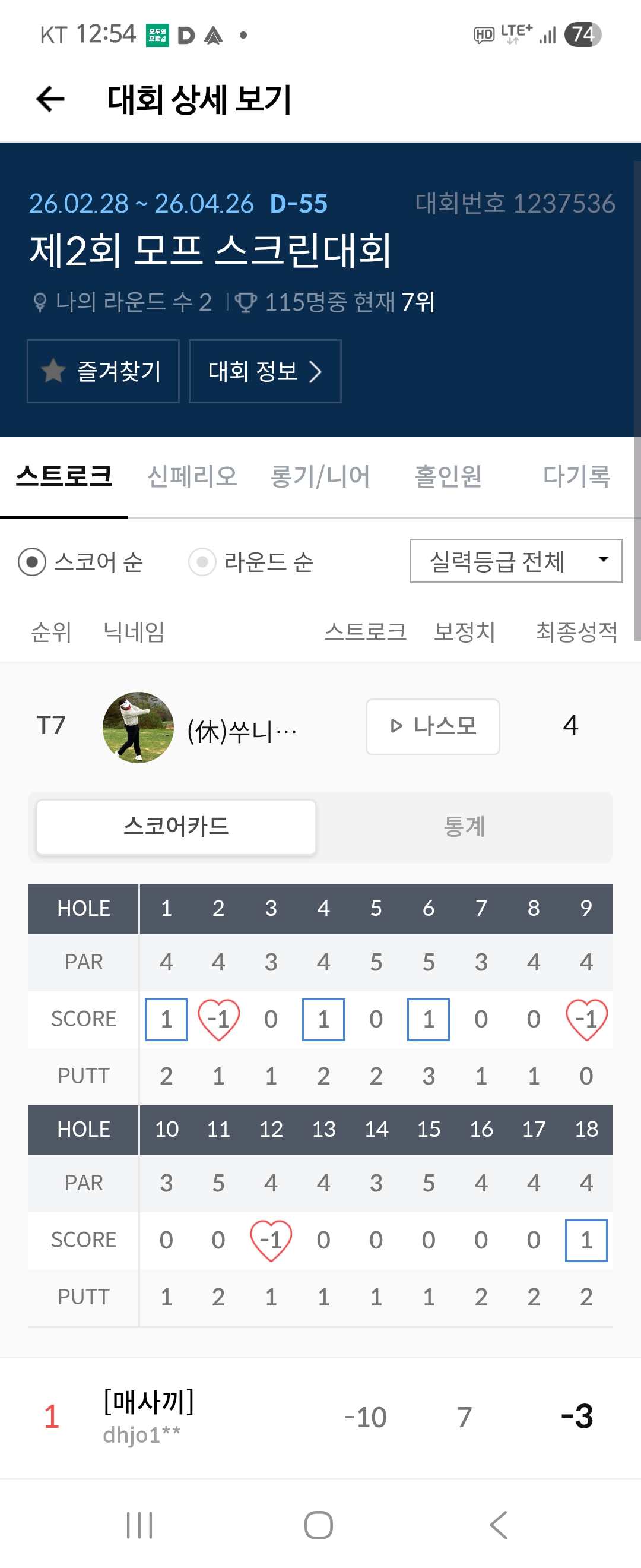Expand the 실력등급 전체 dropdown
This screenshot has width=641, height=1568.
pos(516,561)
